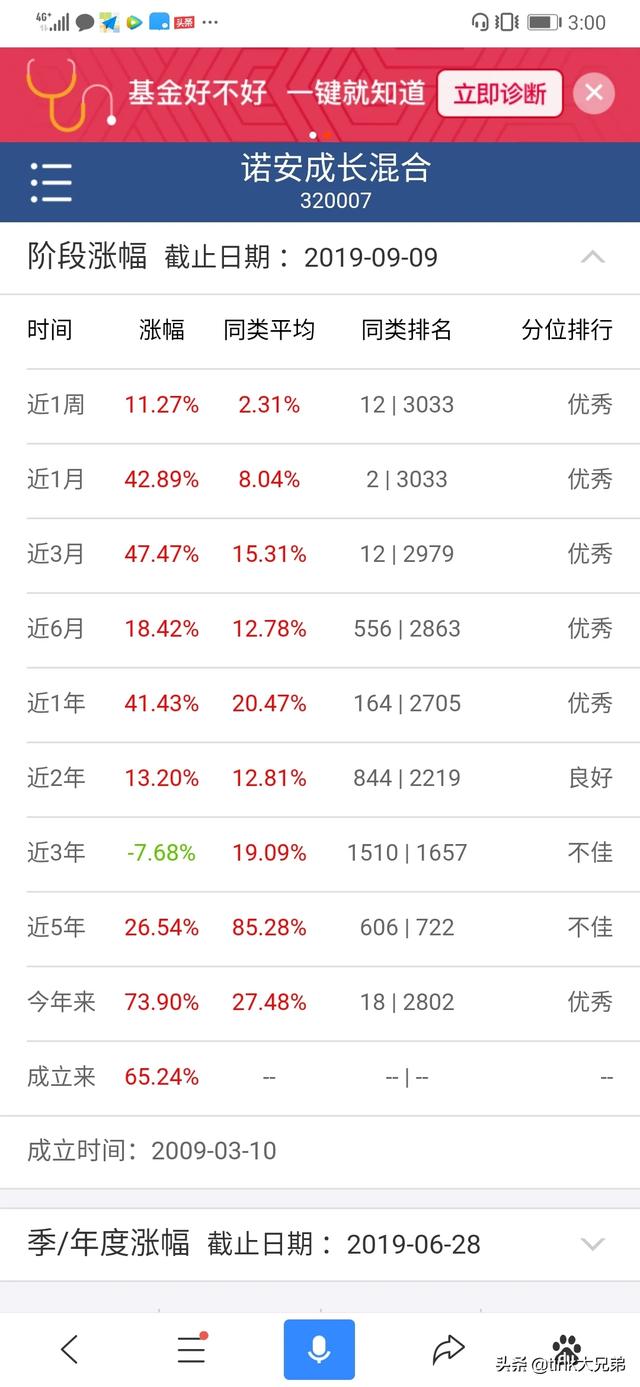Go back using the browser back arrow

point(69,1349)
